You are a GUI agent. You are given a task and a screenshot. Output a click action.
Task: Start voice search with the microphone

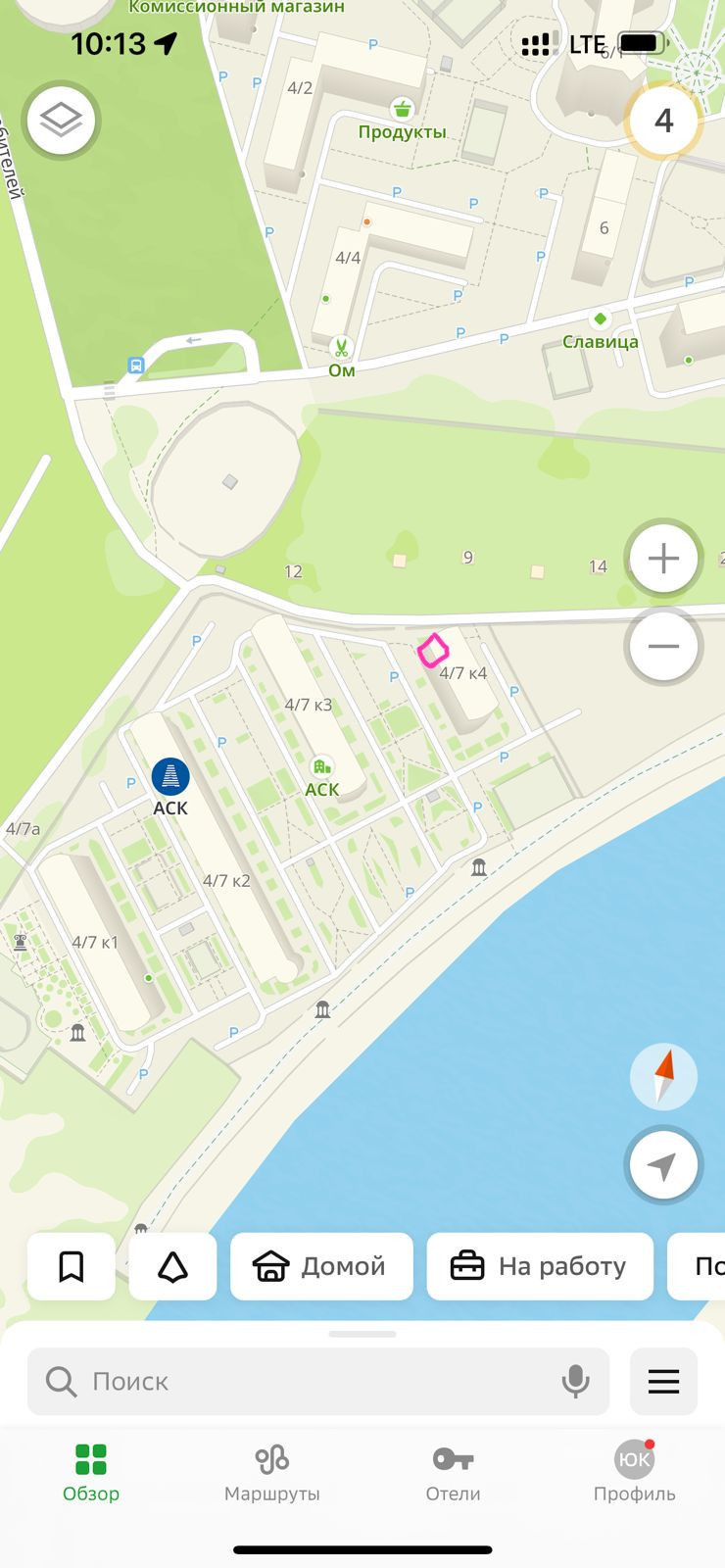[575, 1381]
